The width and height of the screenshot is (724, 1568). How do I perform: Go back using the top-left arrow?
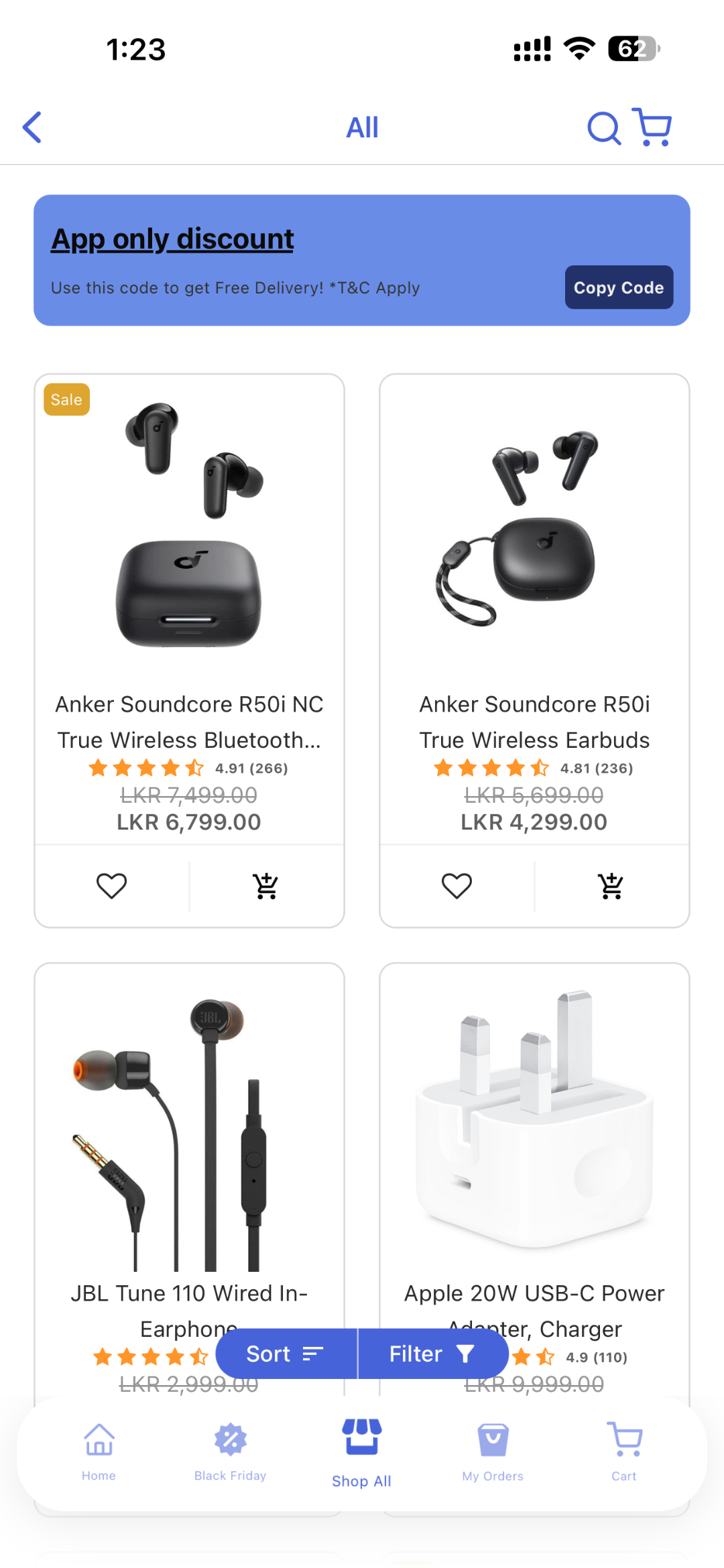tap(32, 127)
